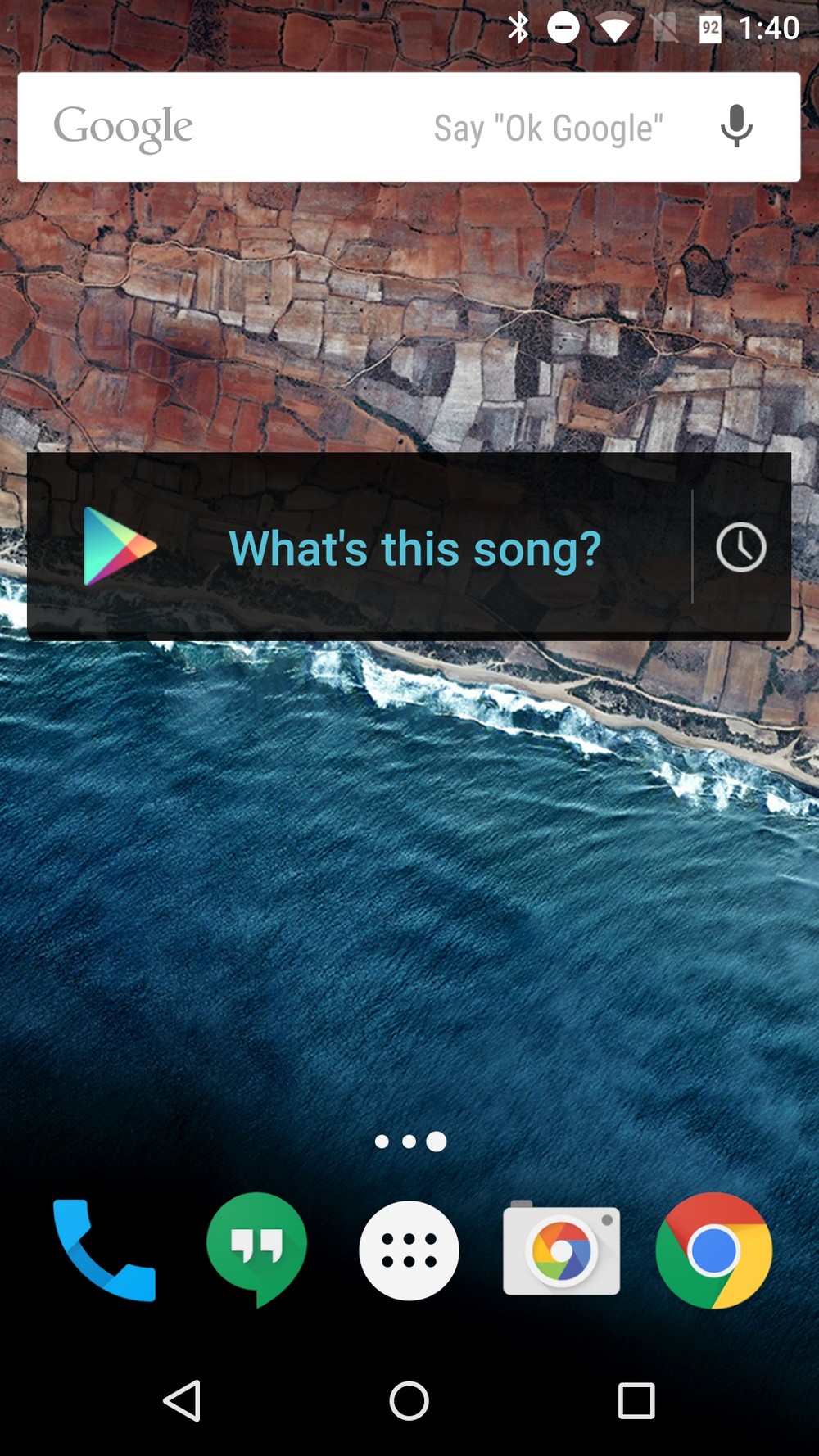The width and height of the screenshot is (819, 1456).
Task: Open the Phone dialer app
Action: [104, 1250]
